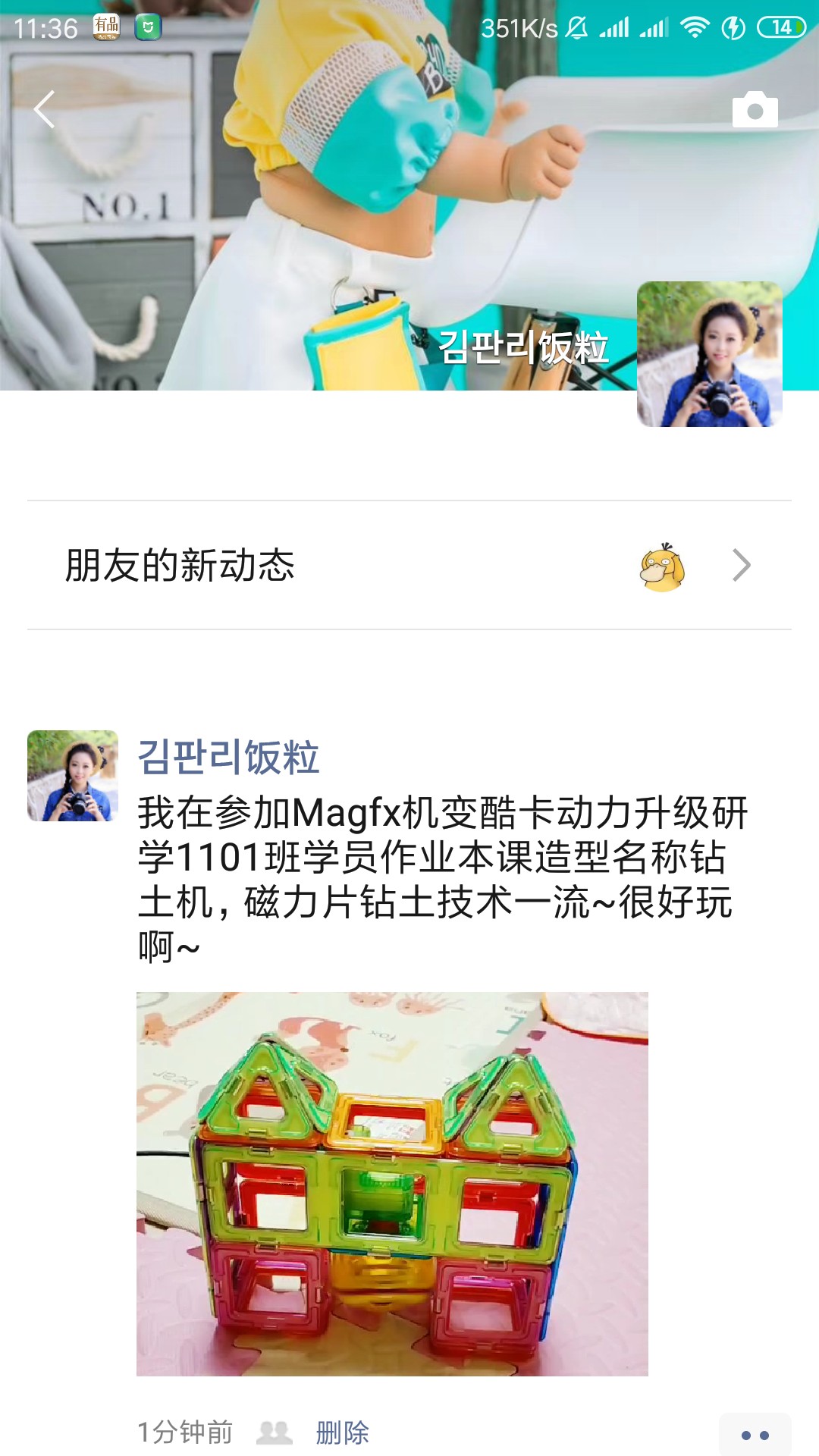Open the two-dot like/comment menu
This screenshot has height=1456, width=819.
755,1435
